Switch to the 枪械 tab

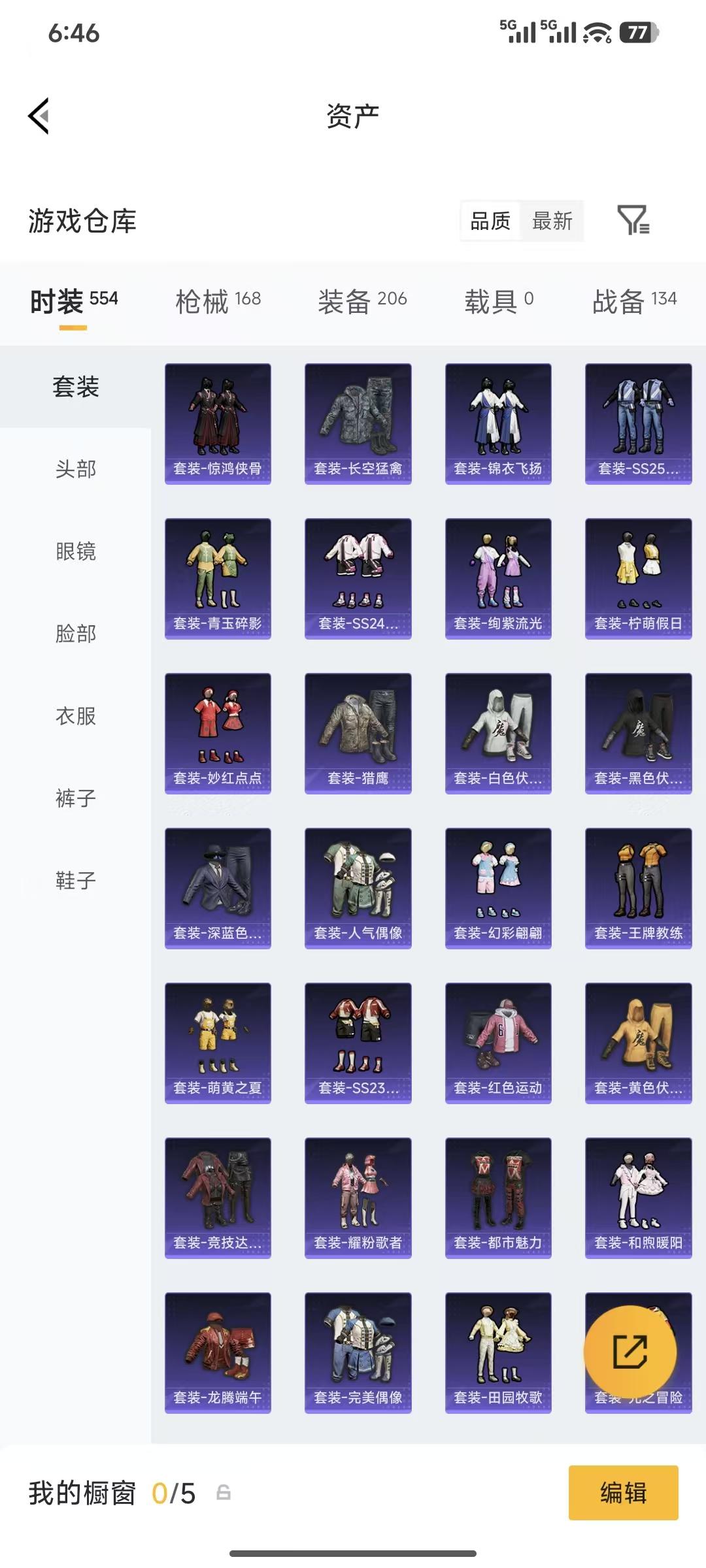218,301
